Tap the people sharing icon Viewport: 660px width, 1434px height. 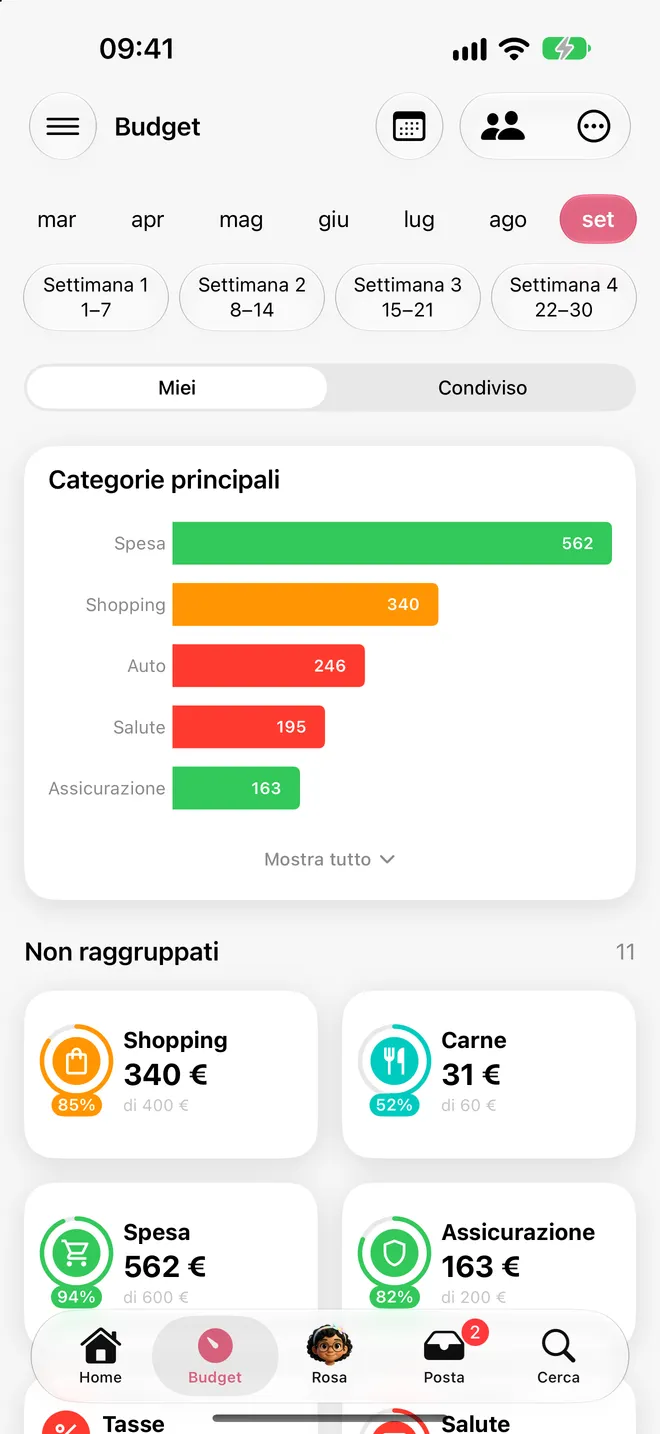[x=503, y=127]
